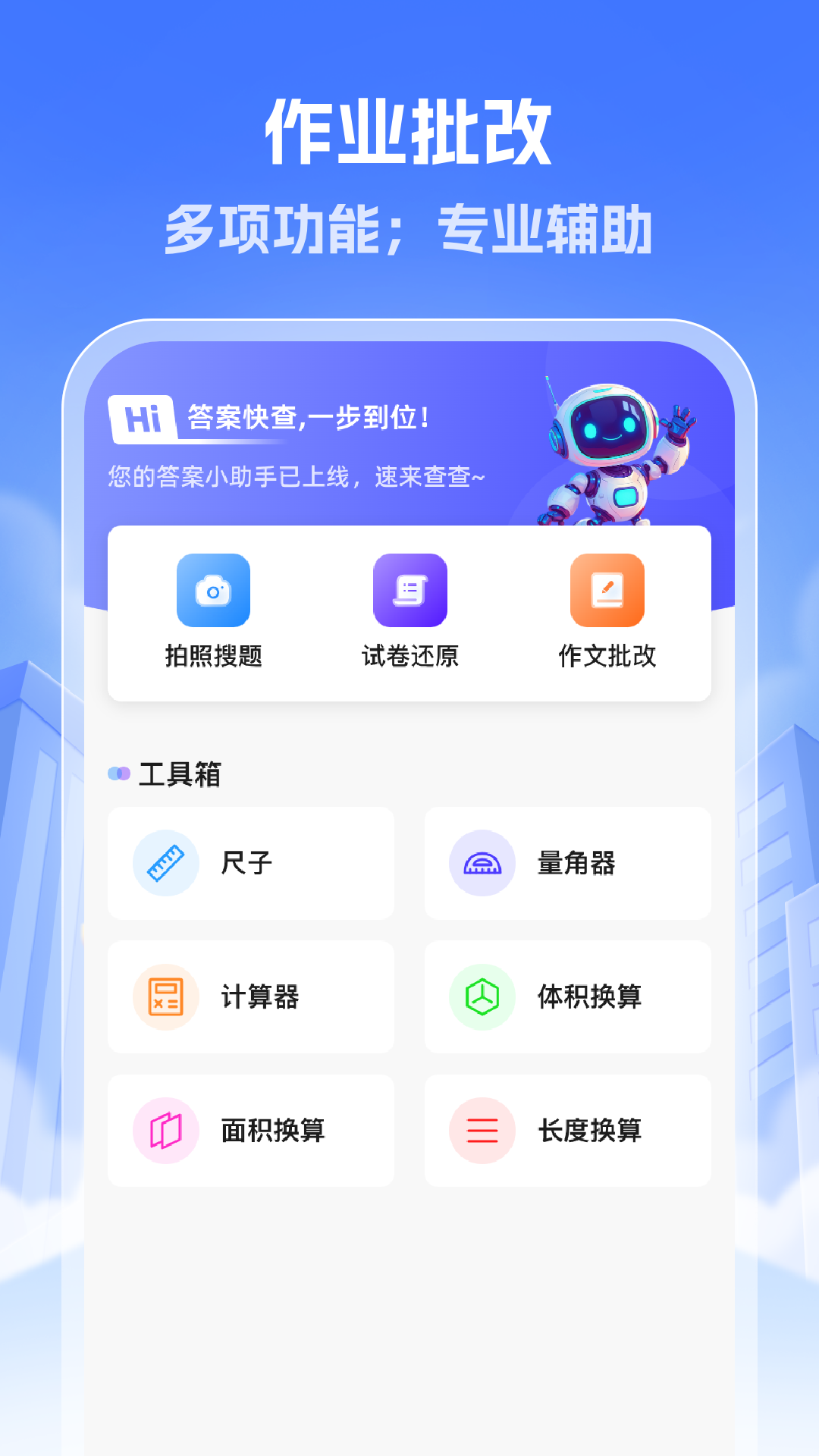Select the green hexagon icon for 体积换算
This screenshot has height=1456, width=819.
click(482, 996)
